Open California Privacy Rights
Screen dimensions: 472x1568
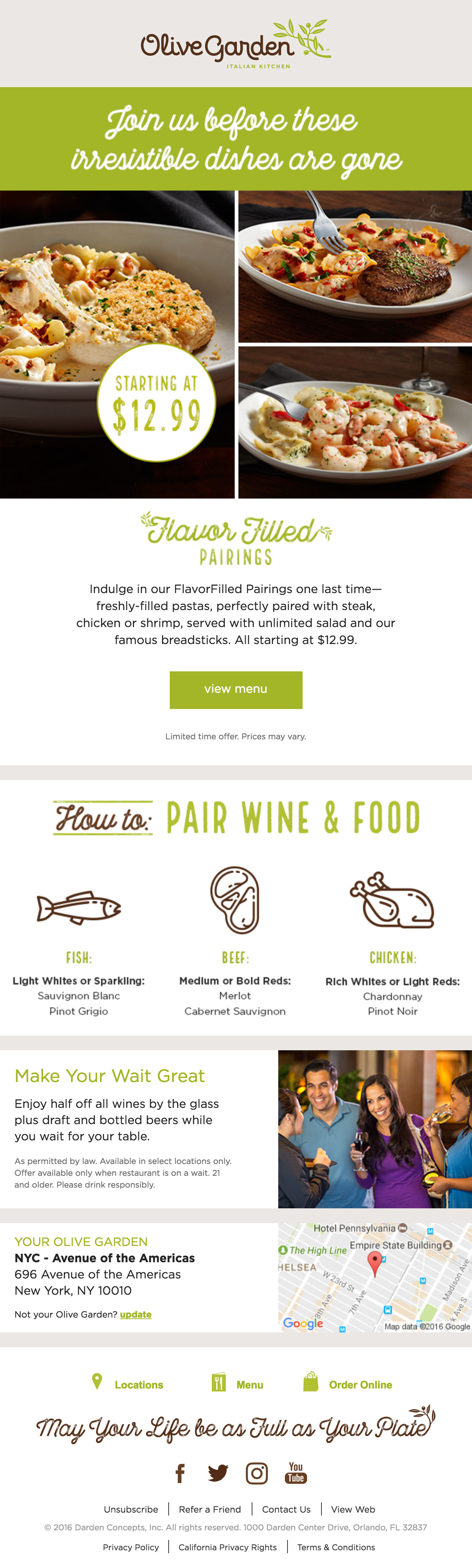(227, 1547)
